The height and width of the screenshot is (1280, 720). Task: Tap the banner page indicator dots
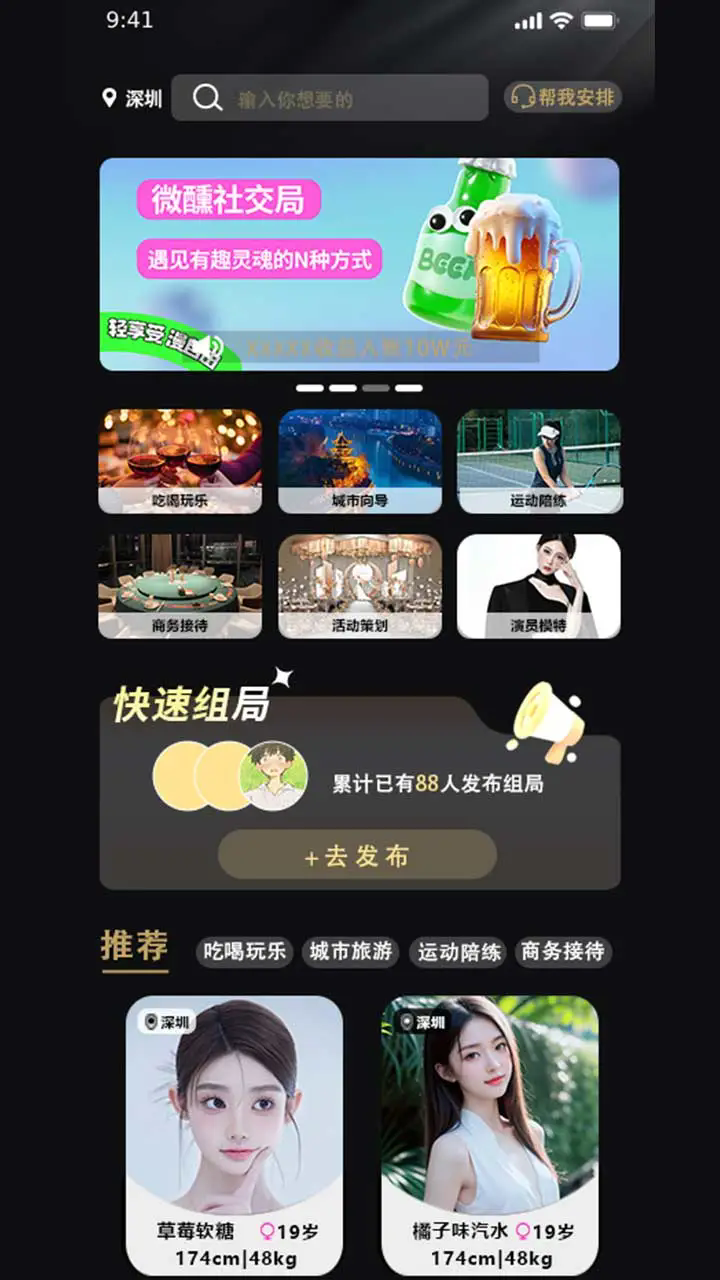tap(359, 388)
